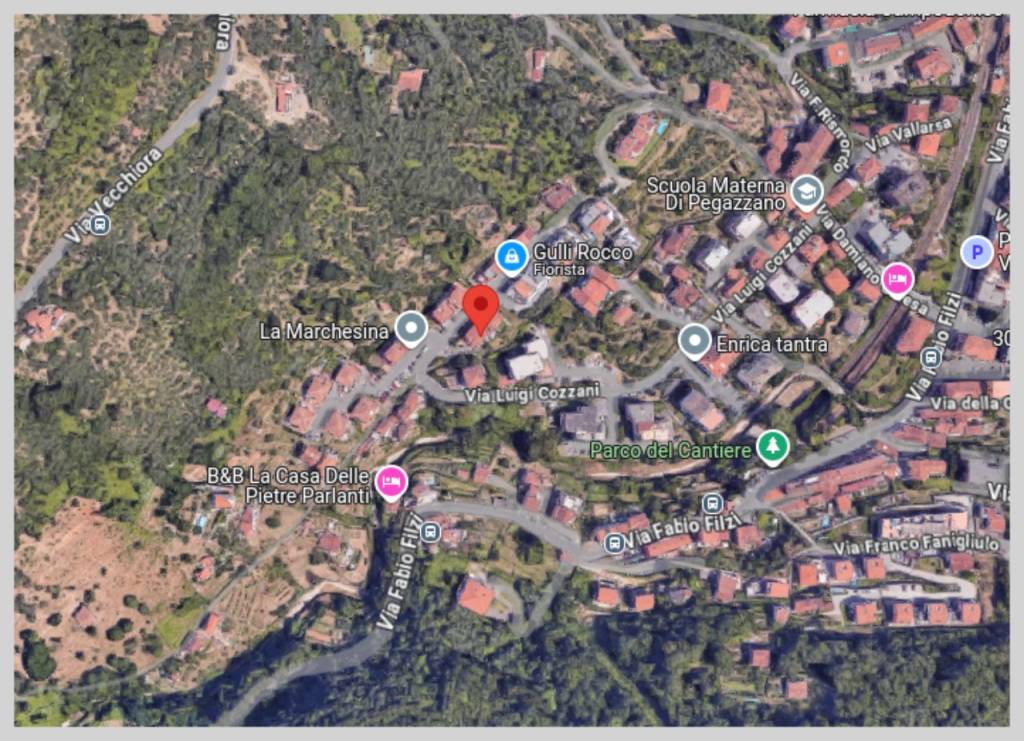The height and width of the screenshot is (741, 1024).
Task: Tap the blue parking marker
Action: (x=976, y=252)
